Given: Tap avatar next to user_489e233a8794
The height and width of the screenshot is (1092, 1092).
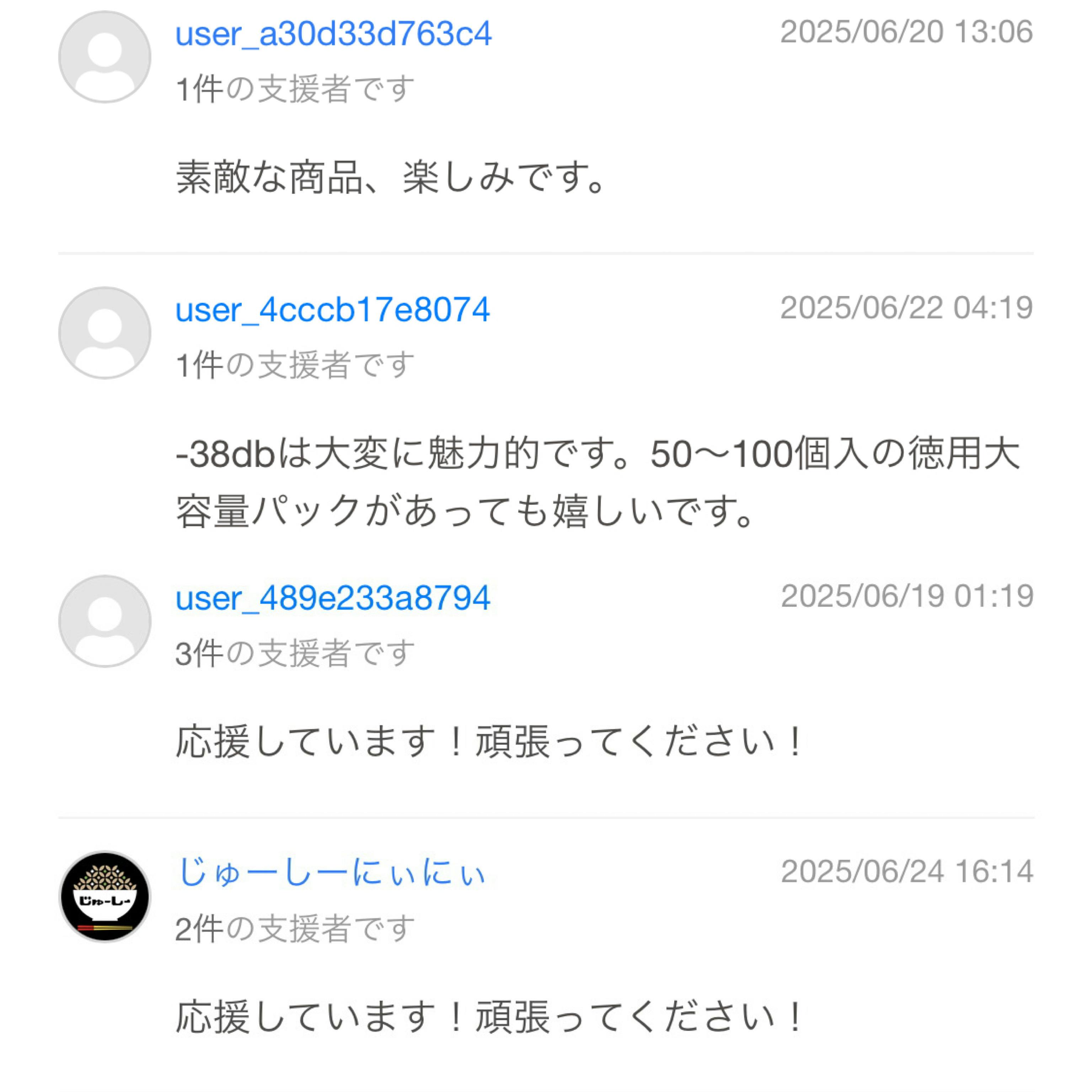Looking at the screenshot, I should click(x=105, y=621).
